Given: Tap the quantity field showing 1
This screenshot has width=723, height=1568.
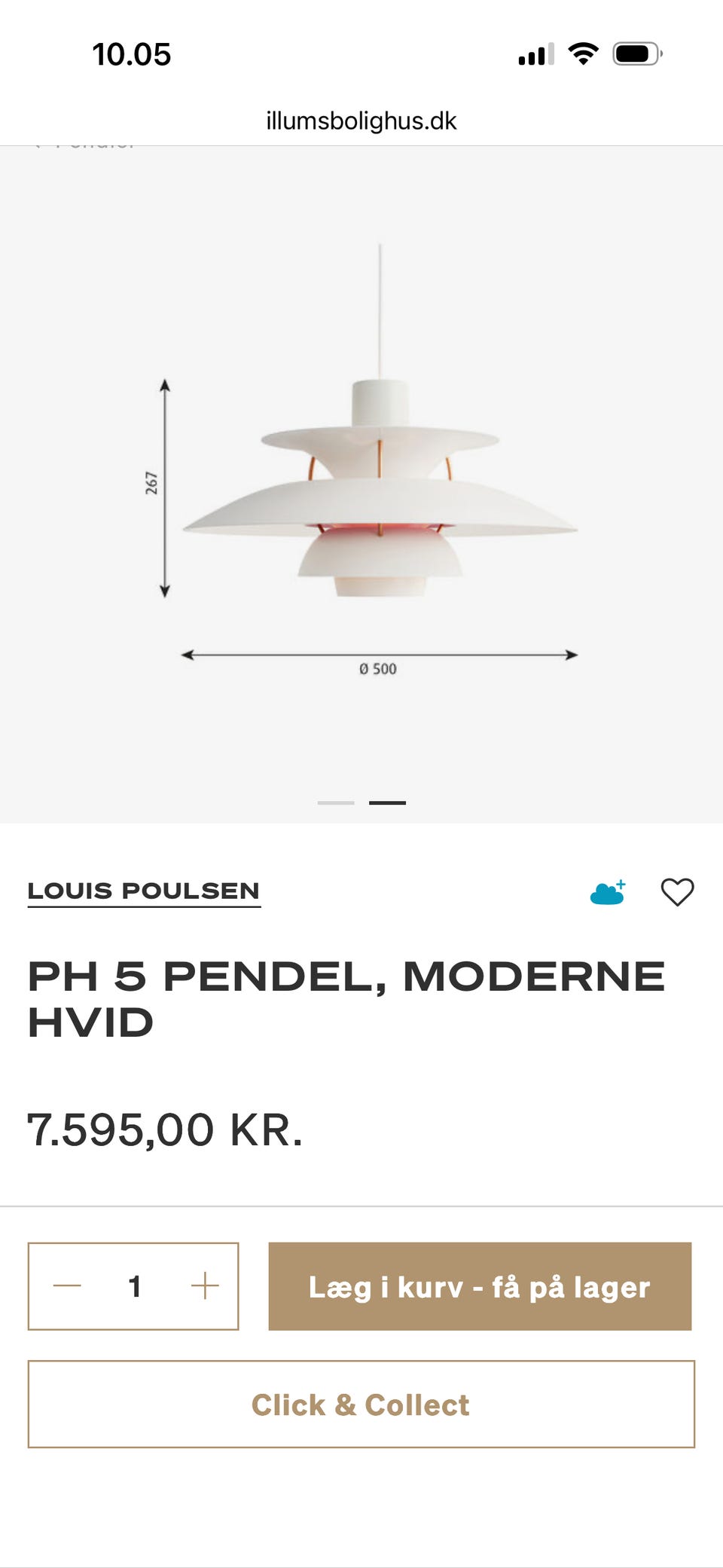Looking at the screenshot, I should pyautogui.click(x=136, y=1287).
